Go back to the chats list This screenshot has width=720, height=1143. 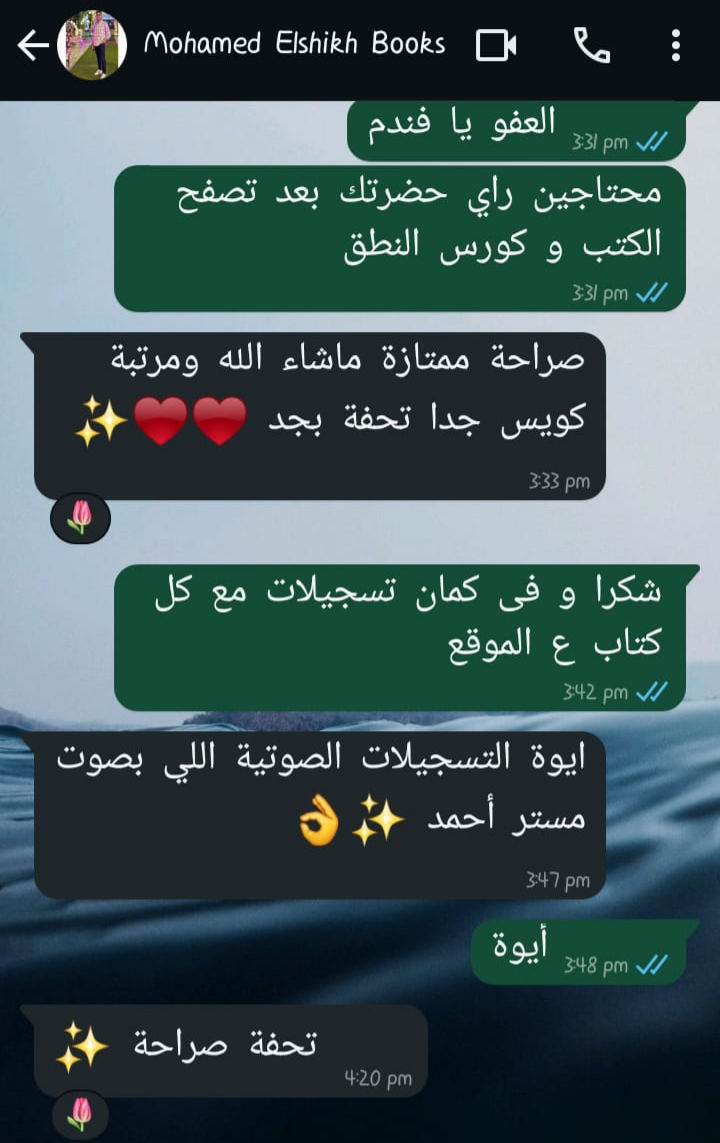pyautogui.click(x=32, y=45)
